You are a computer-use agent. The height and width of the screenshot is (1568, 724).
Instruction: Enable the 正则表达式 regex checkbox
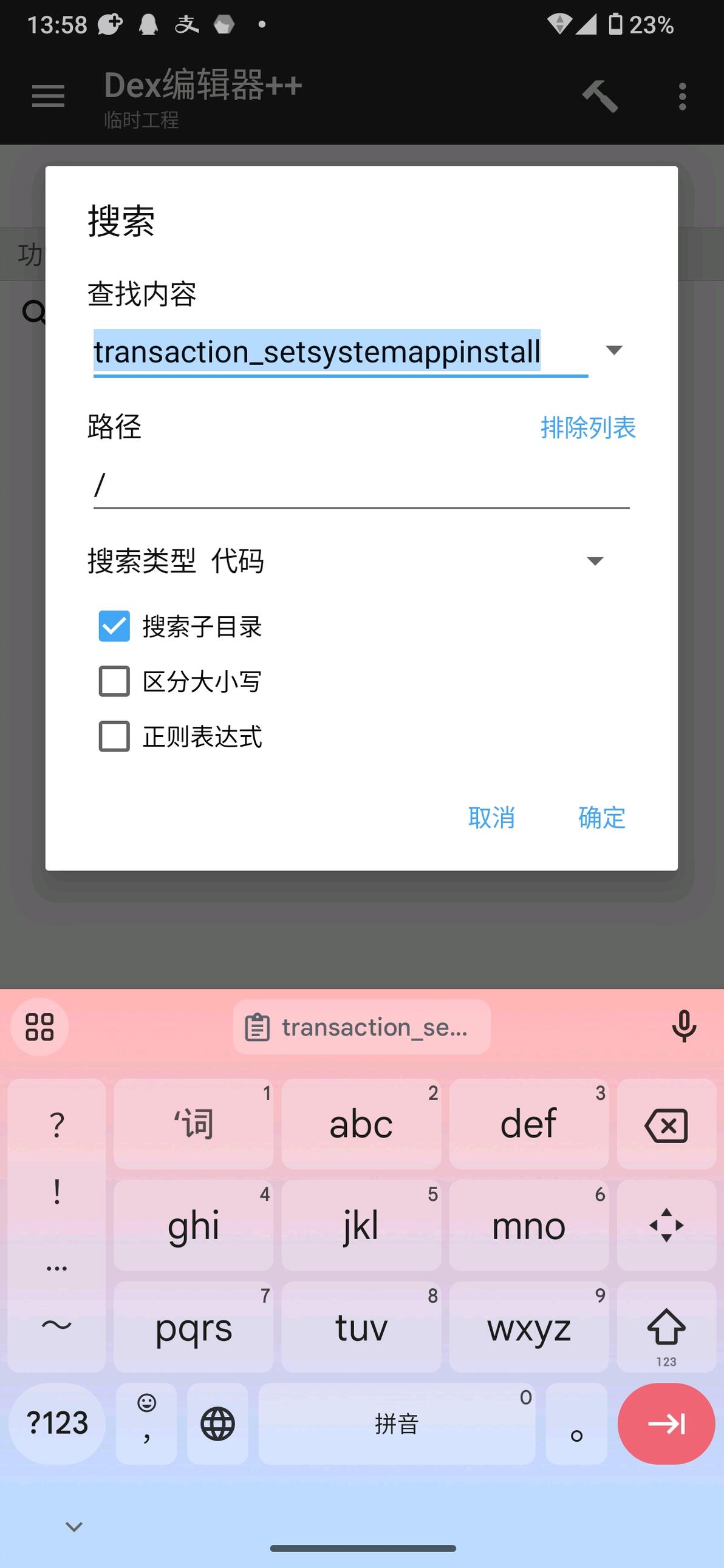(114, 736)
